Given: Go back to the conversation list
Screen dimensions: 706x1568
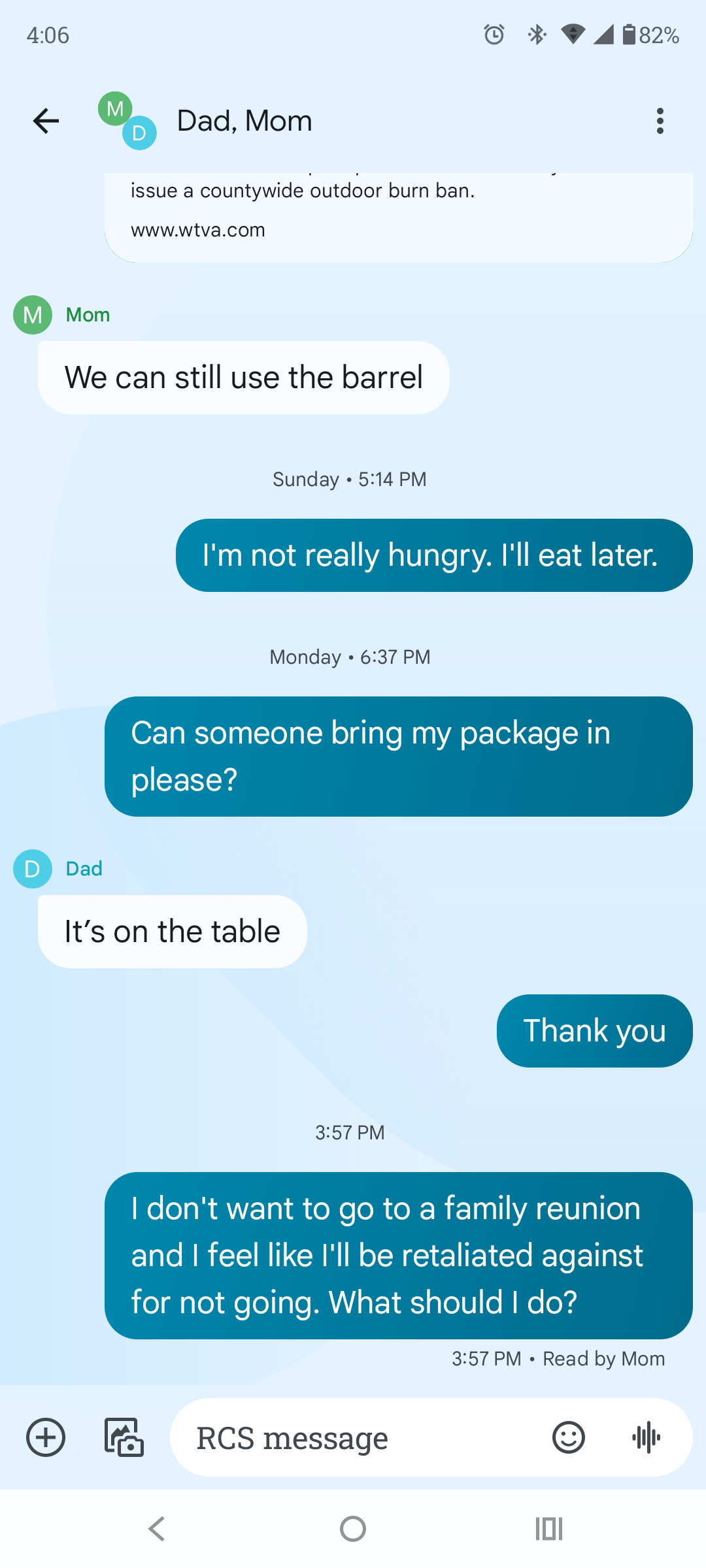Looking at the screenshot, I should 46,121.
